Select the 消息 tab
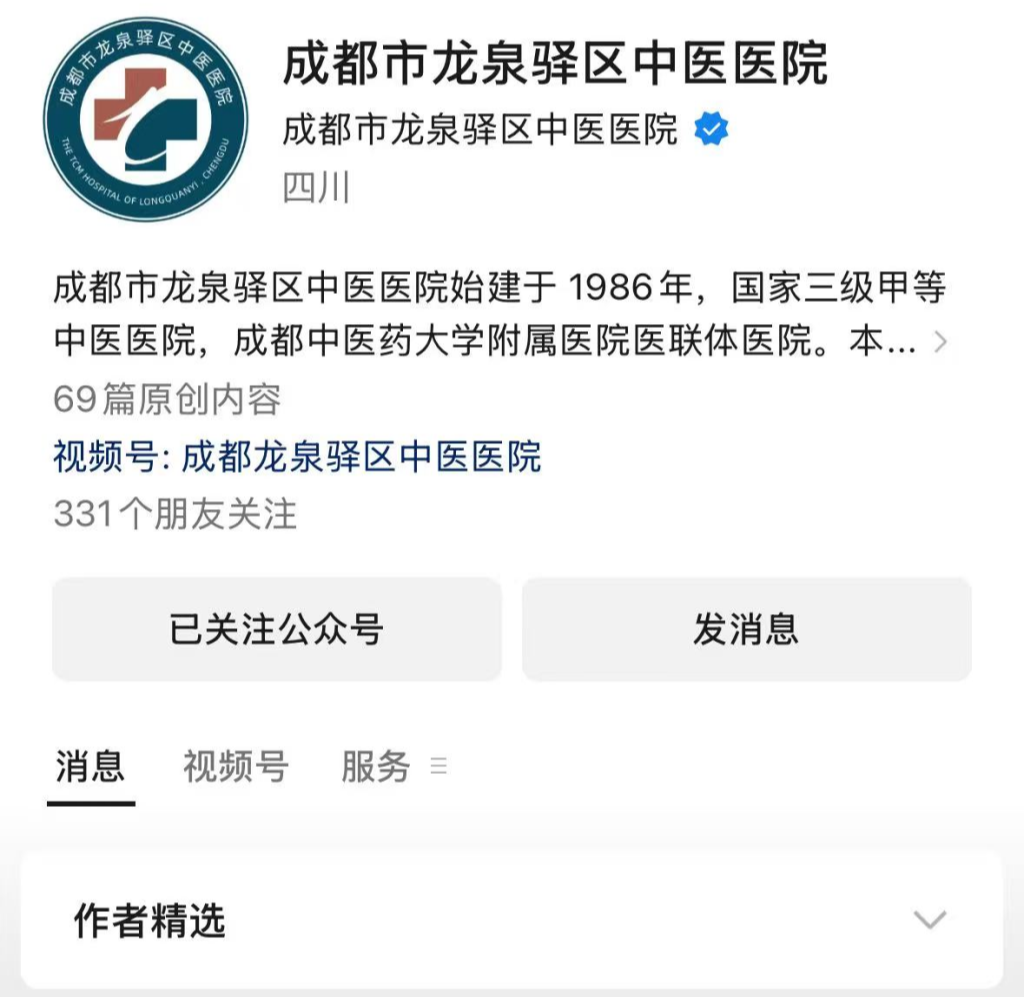Viewport: 1024px width, 997px height. pos(90,767)
